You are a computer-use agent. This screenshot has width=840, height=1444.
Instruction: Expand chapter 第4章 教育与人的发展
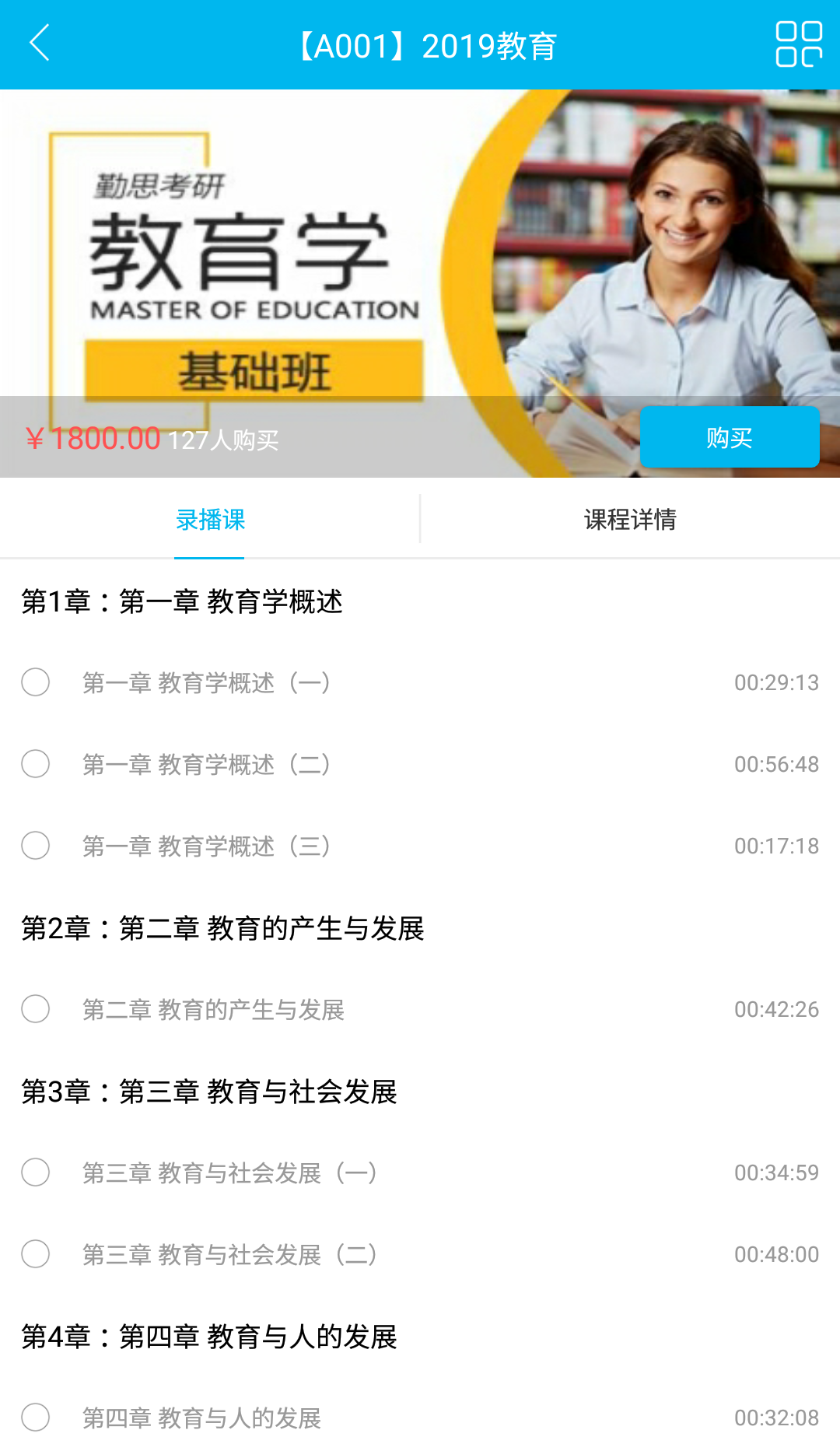click(x=210, y=1336)
